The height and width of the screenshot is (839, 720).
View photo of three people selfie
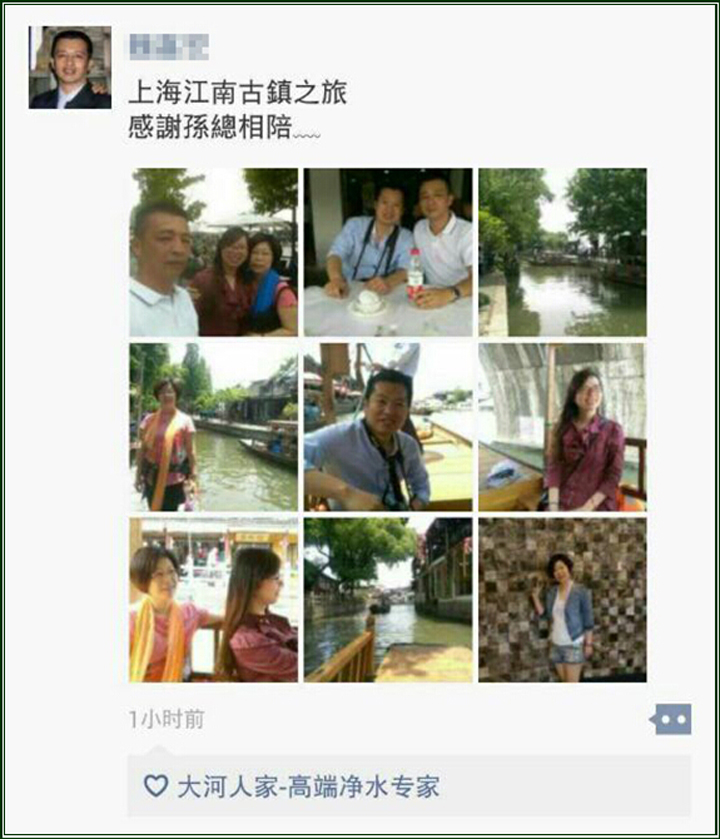[x=213, y=252]
